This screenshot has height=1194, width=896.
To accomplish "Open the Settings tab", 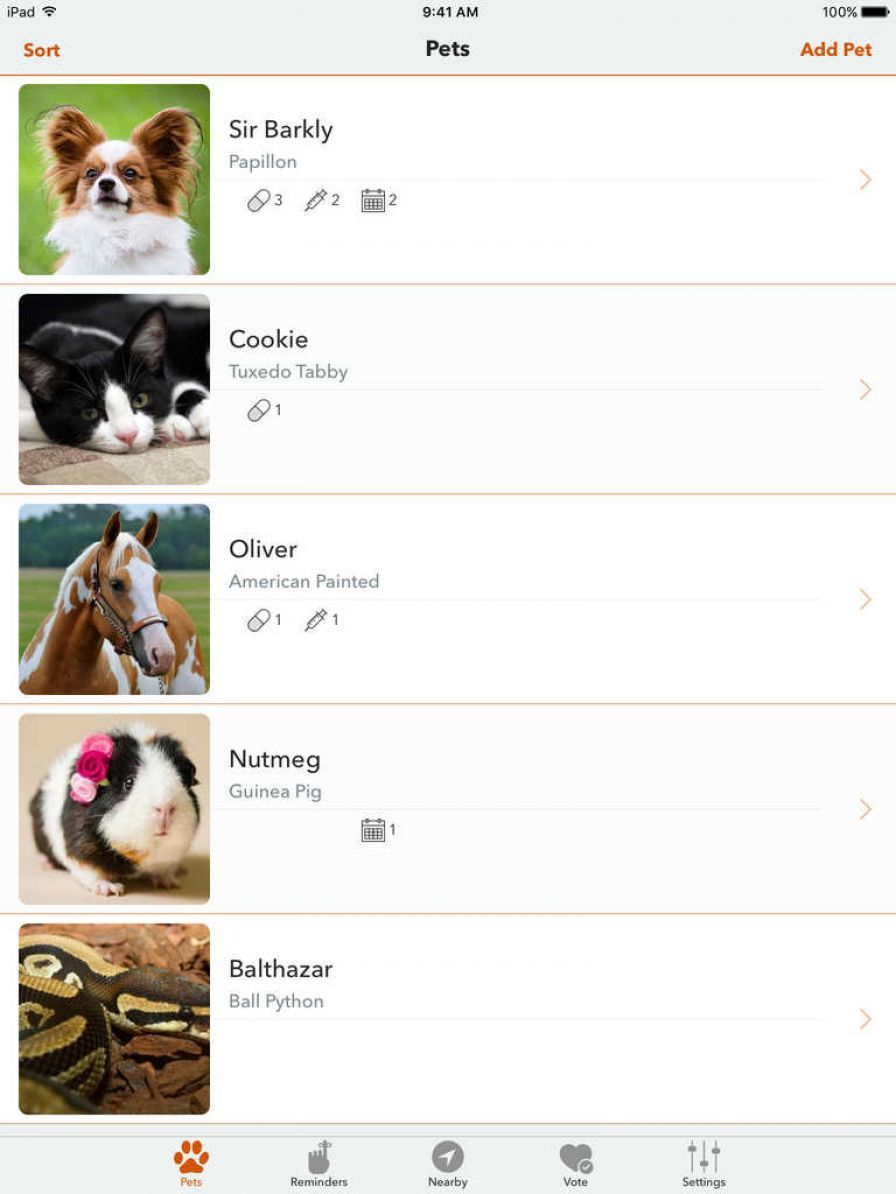I will coord(703,1165).
